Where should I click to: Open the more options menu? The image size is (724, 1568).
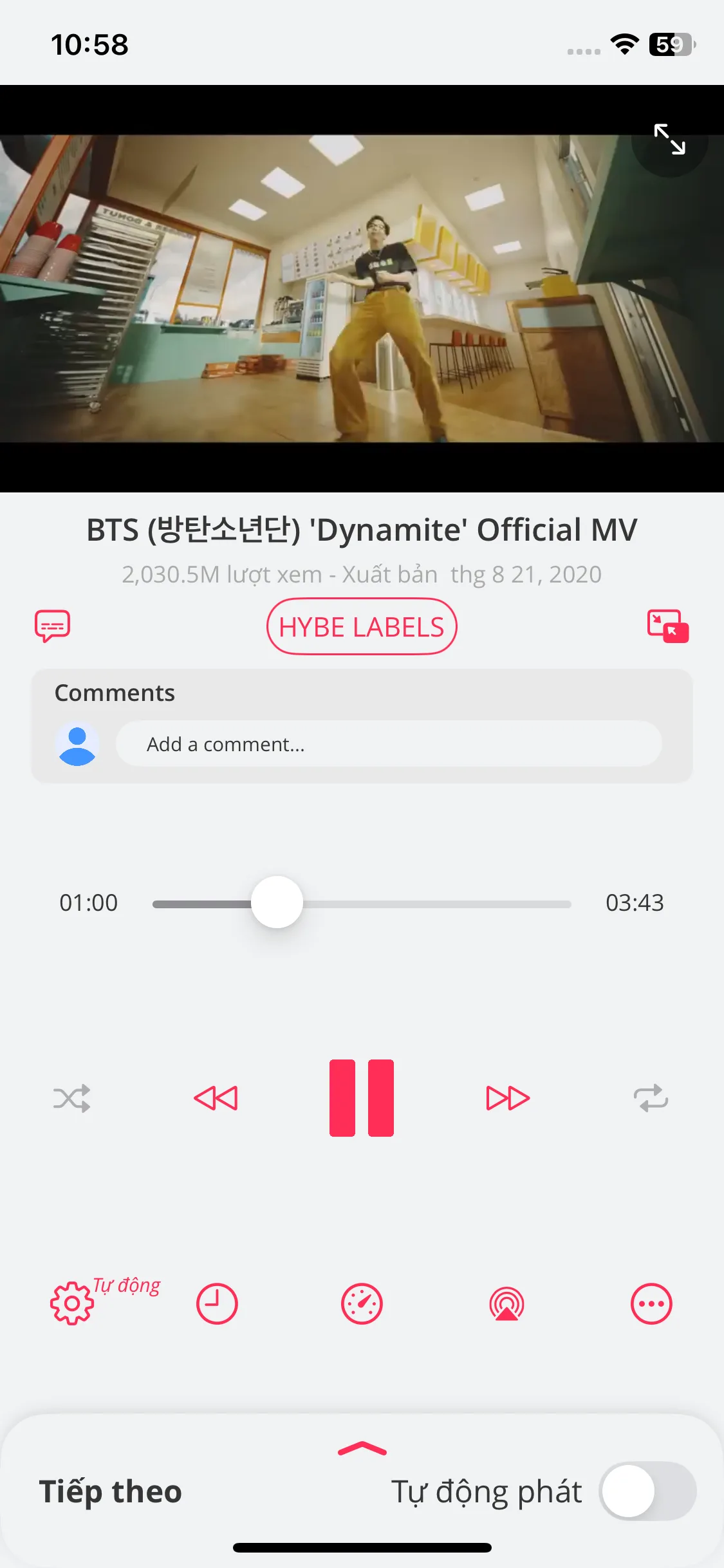pyautogui.click(x=651, y=1304)
